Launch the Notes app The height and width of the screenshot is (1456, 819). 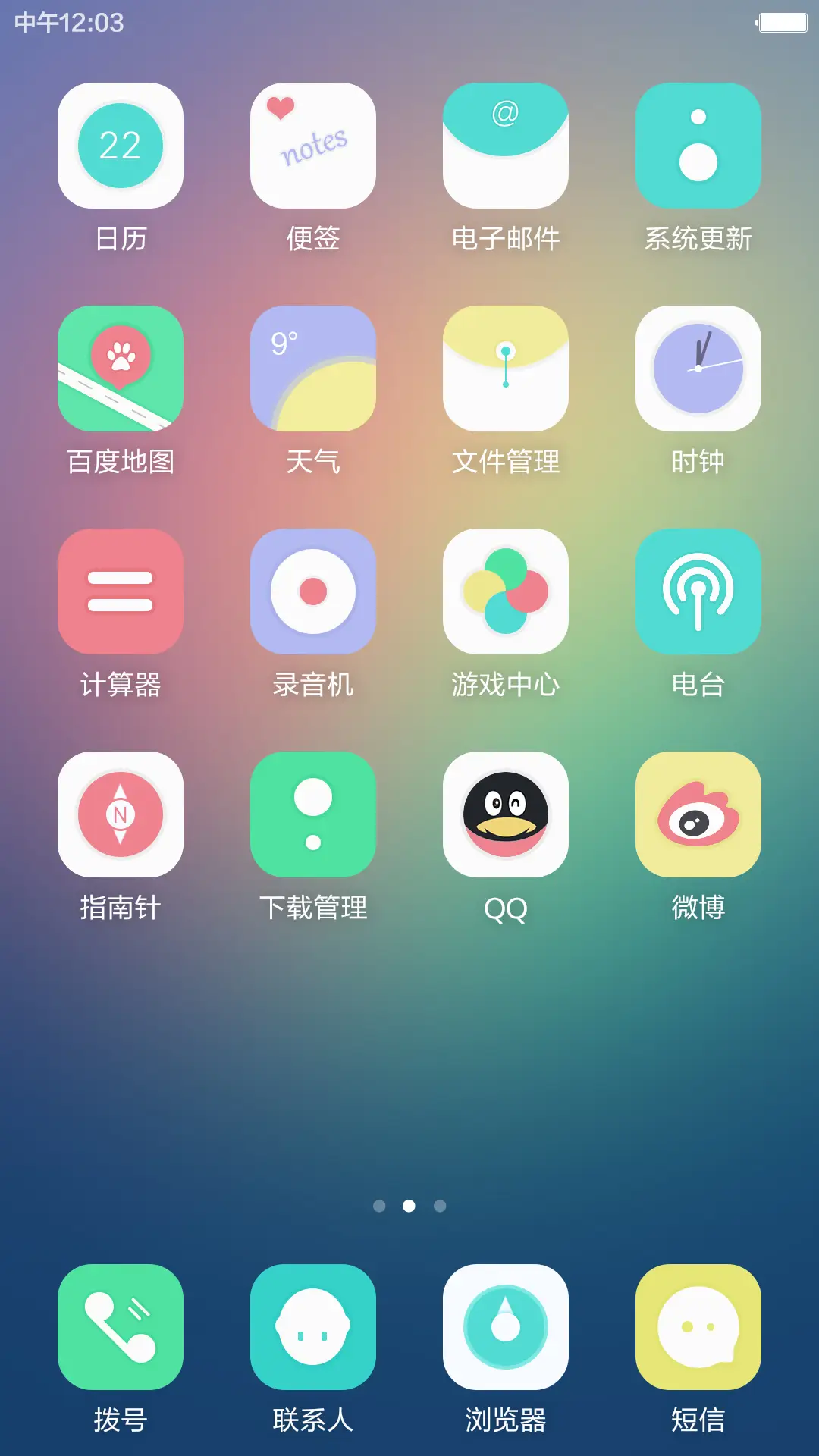click(x=312, y=146)
